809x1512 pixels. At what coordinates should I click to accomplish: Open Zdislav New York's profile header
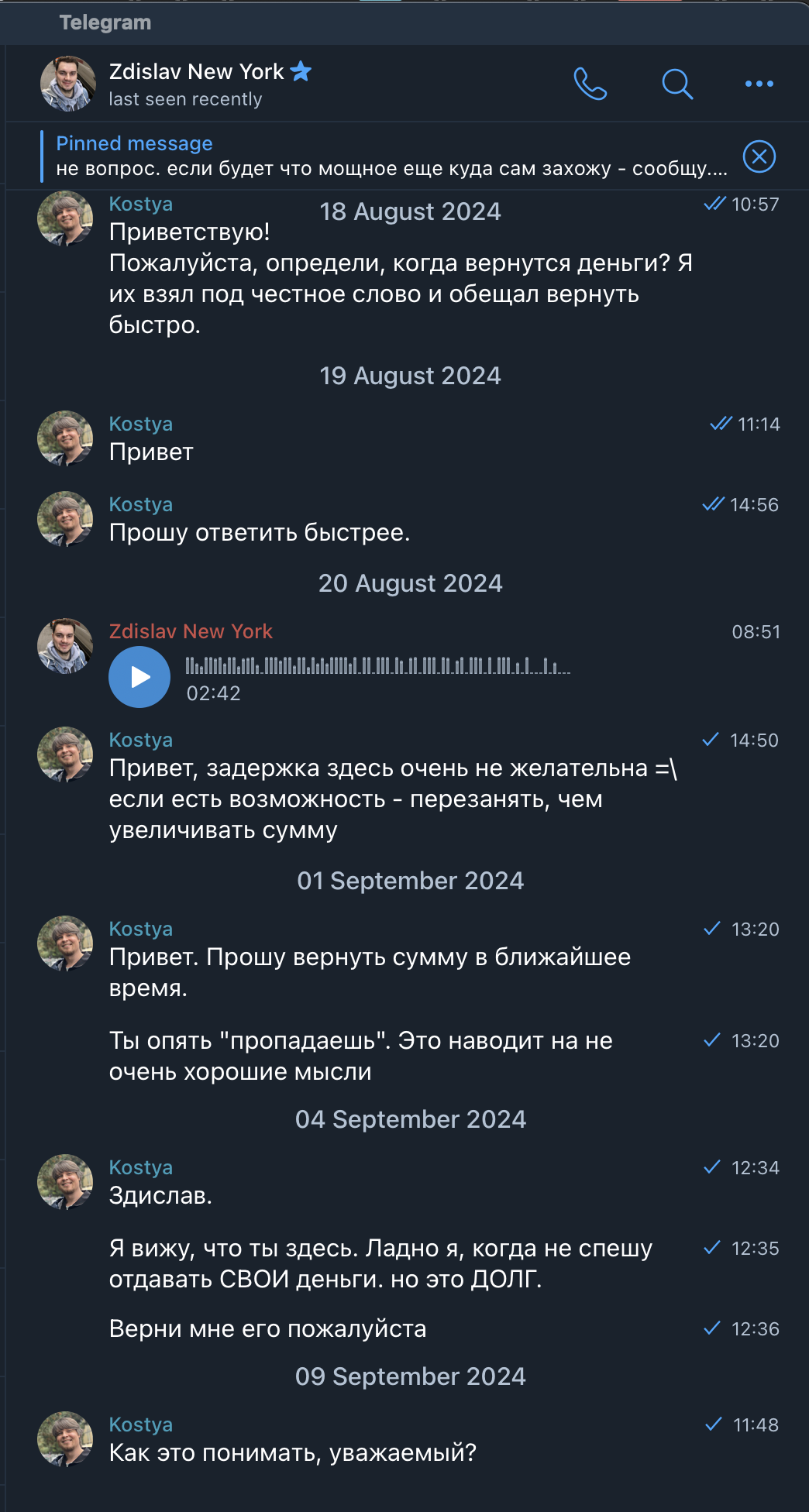197,84
